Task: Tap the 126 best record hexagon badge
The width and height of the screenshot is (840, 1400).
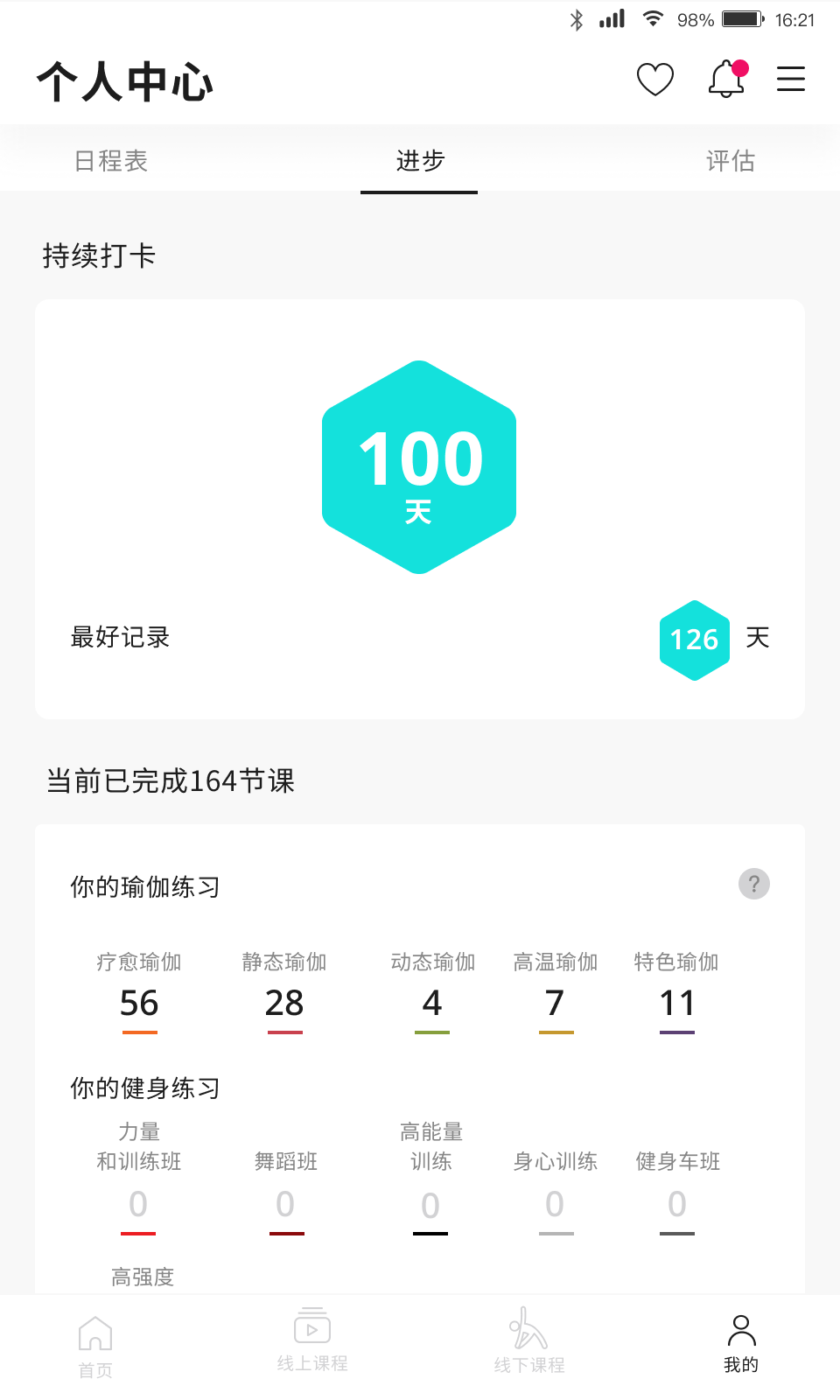Action: click(694, 640)
